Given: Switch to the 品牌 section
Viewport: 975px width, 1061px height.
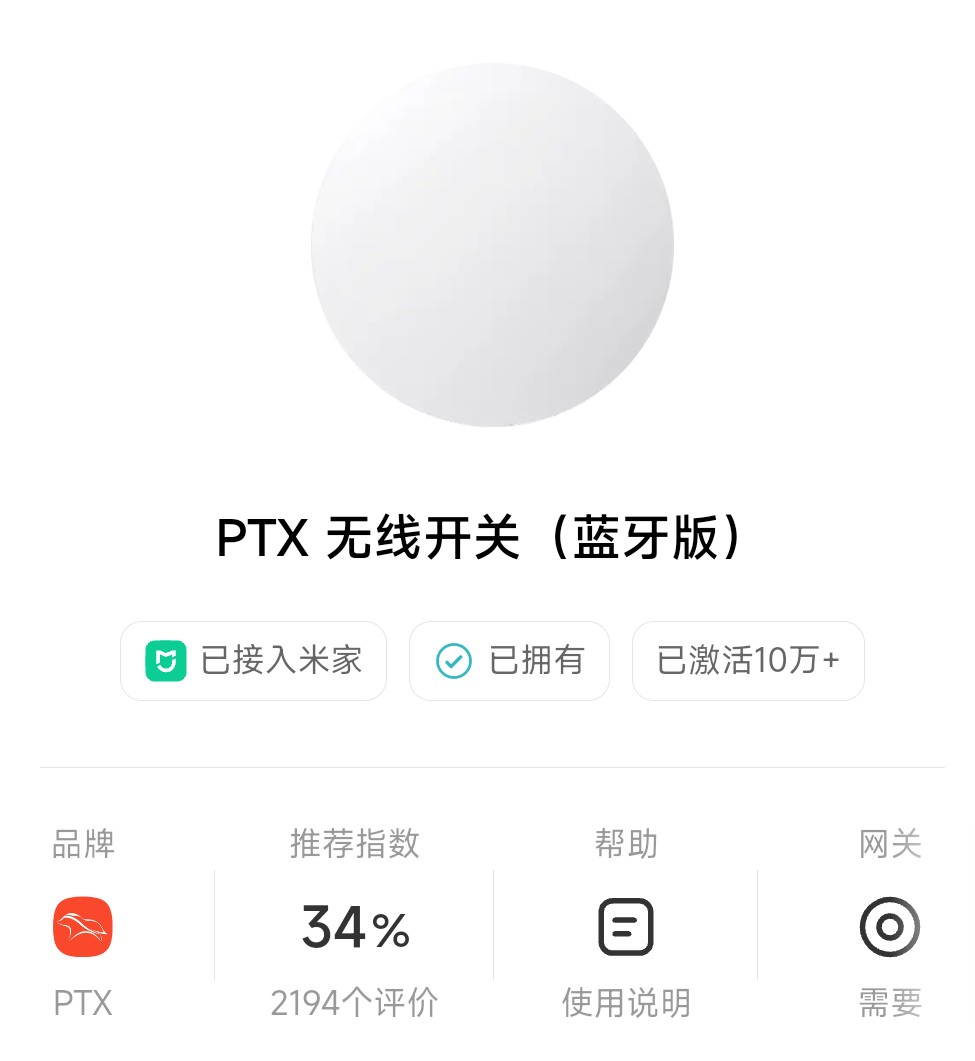Looking at the screenshot, I should click(84, 843).
